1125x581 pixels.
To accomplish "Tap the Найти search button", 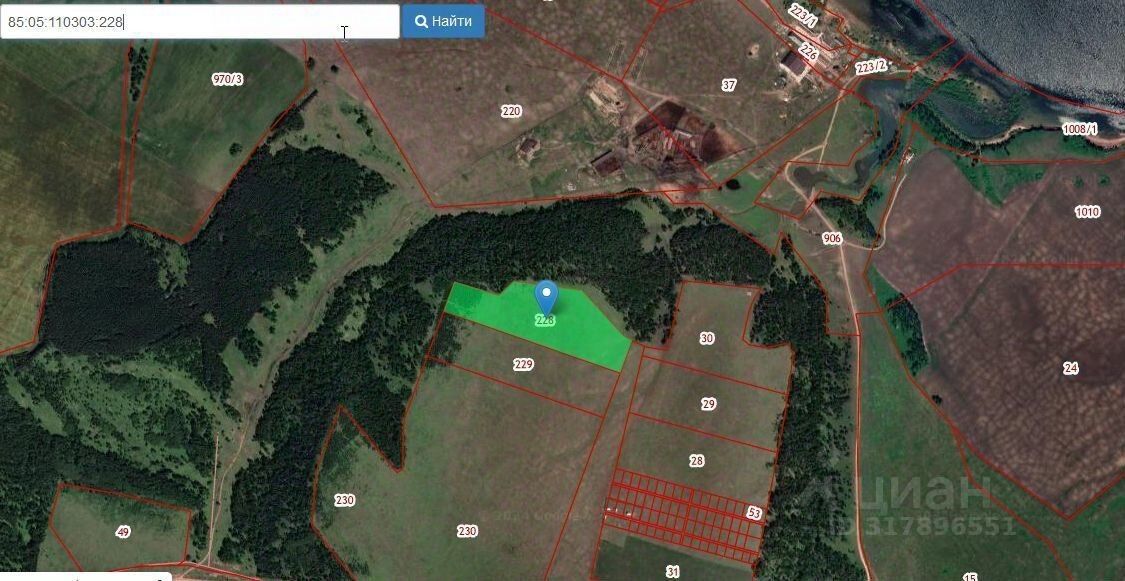I will tap(443, 21).
